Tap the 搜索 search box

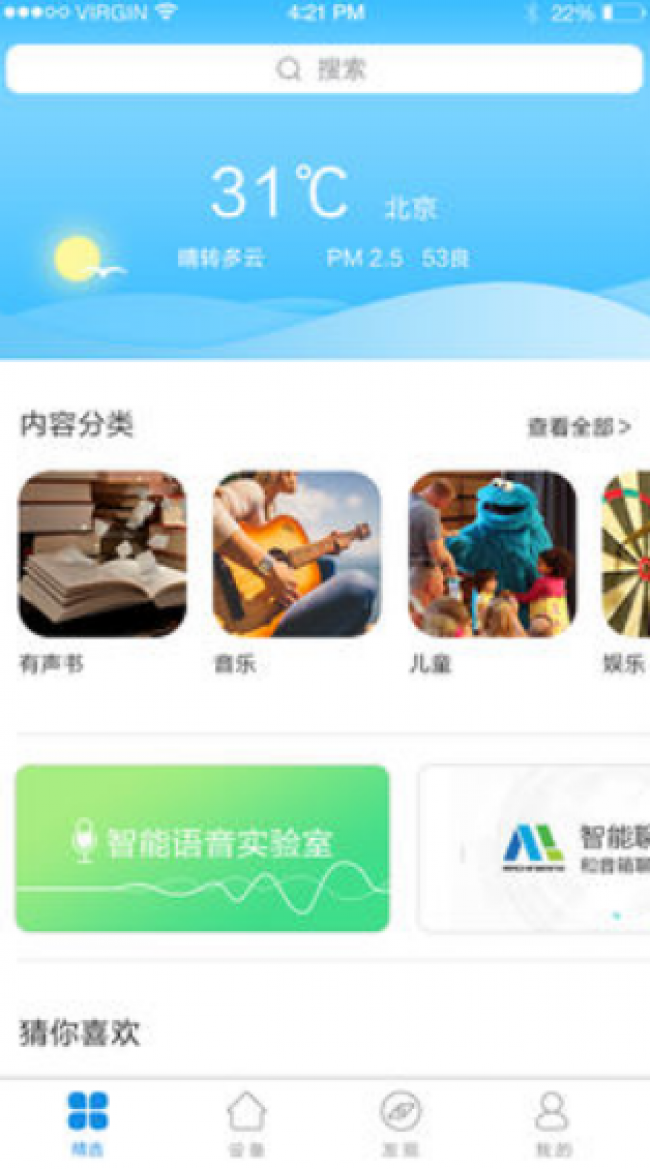324,69
